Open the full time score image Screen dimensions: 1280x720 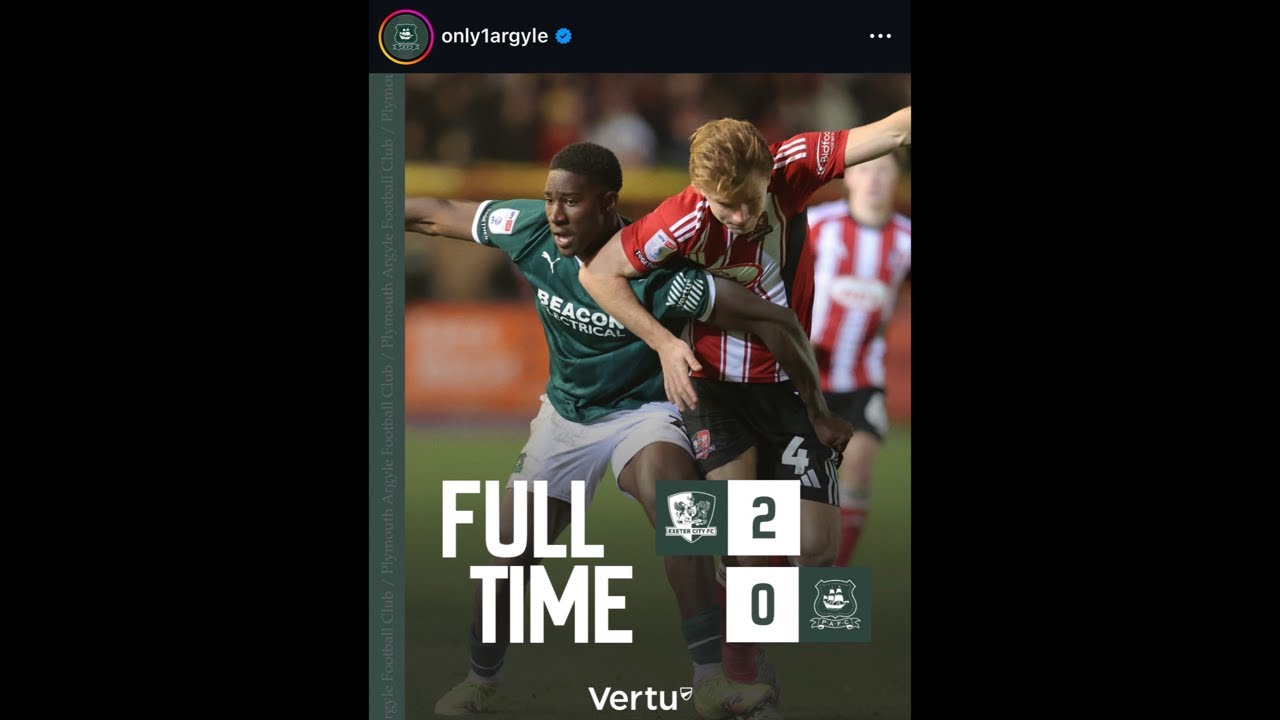(640, 396)
